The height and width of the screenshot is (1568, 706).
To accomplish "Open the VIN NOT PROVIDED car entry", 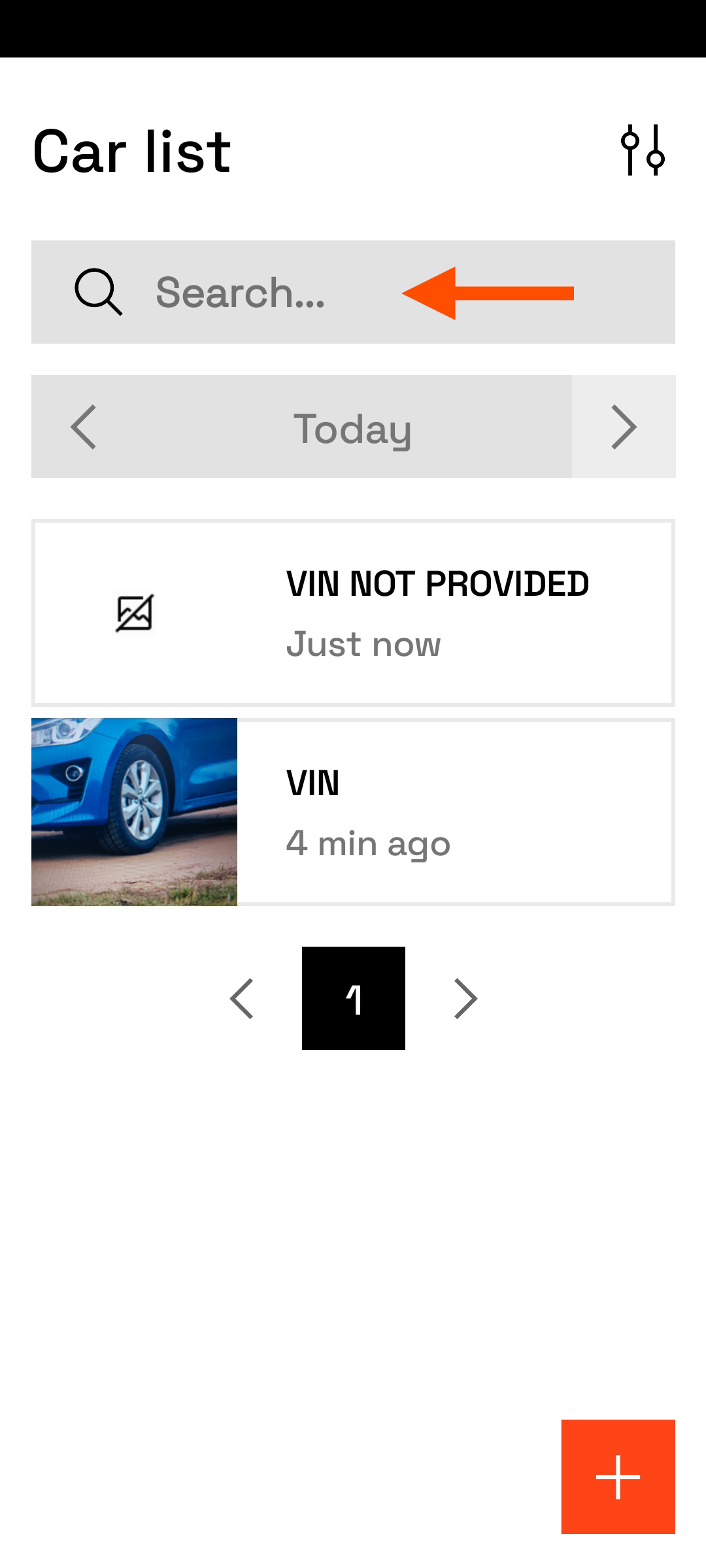I will coord(353,613).
